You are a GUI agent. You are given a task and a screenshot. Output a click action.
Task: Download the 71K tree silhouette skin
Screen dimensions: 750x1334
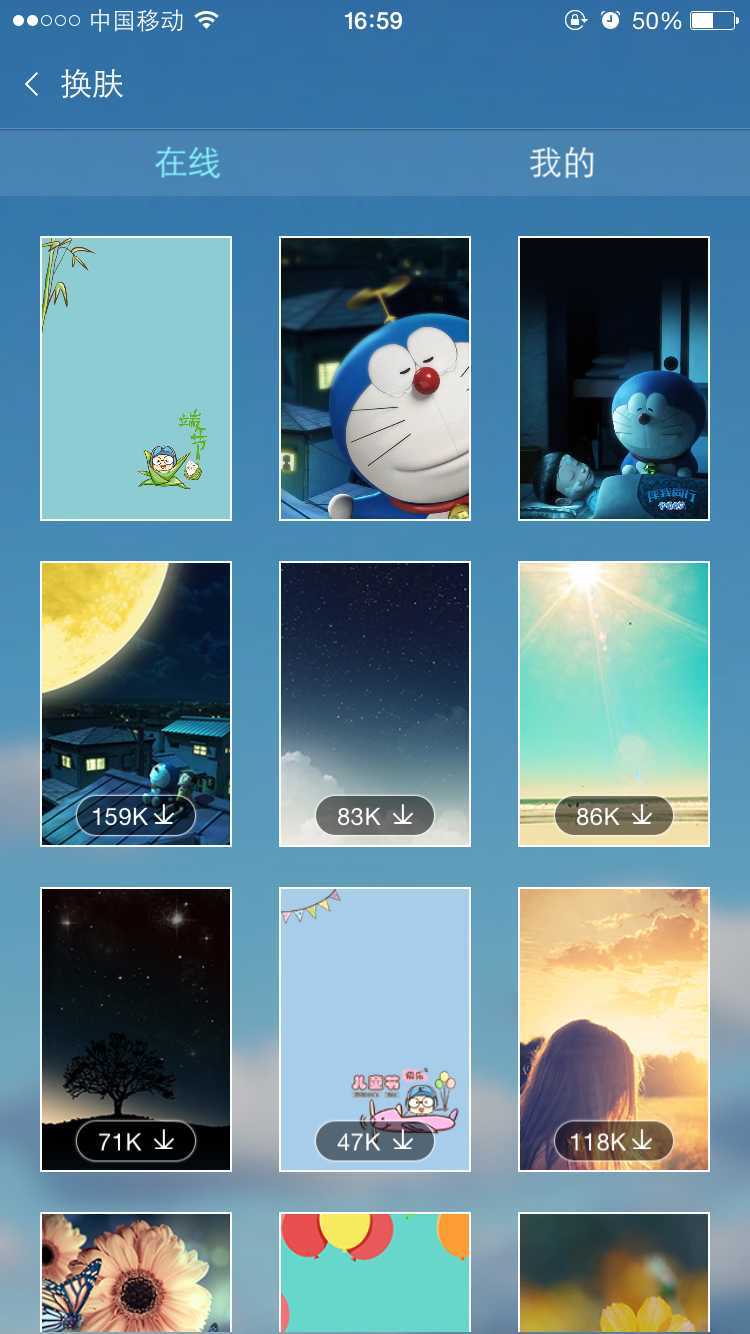tap(136, 1141)
